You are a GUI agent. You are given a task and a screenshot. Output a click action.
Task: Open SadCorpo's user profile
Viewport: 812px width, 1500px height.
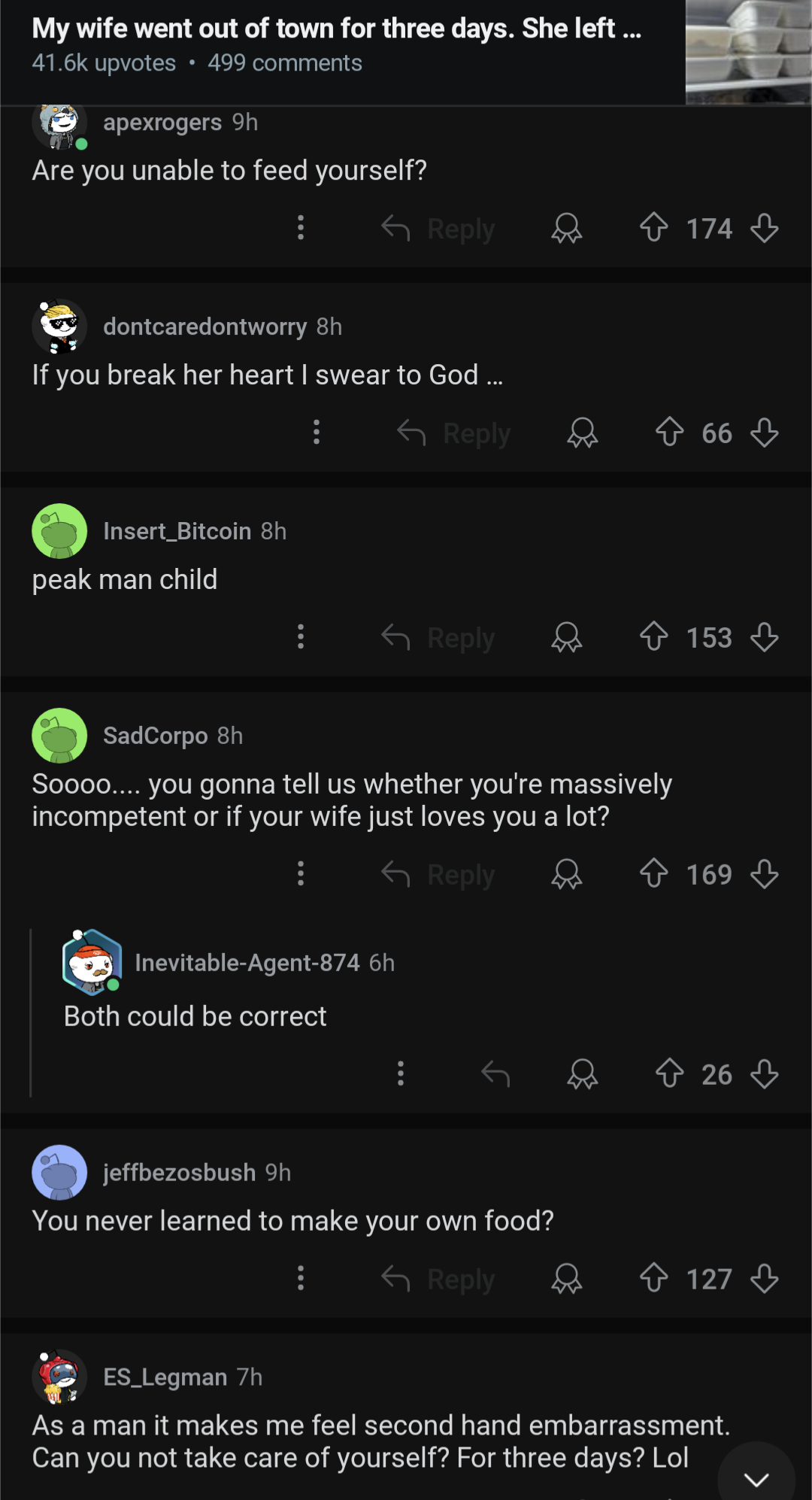(x=155, y=735)
